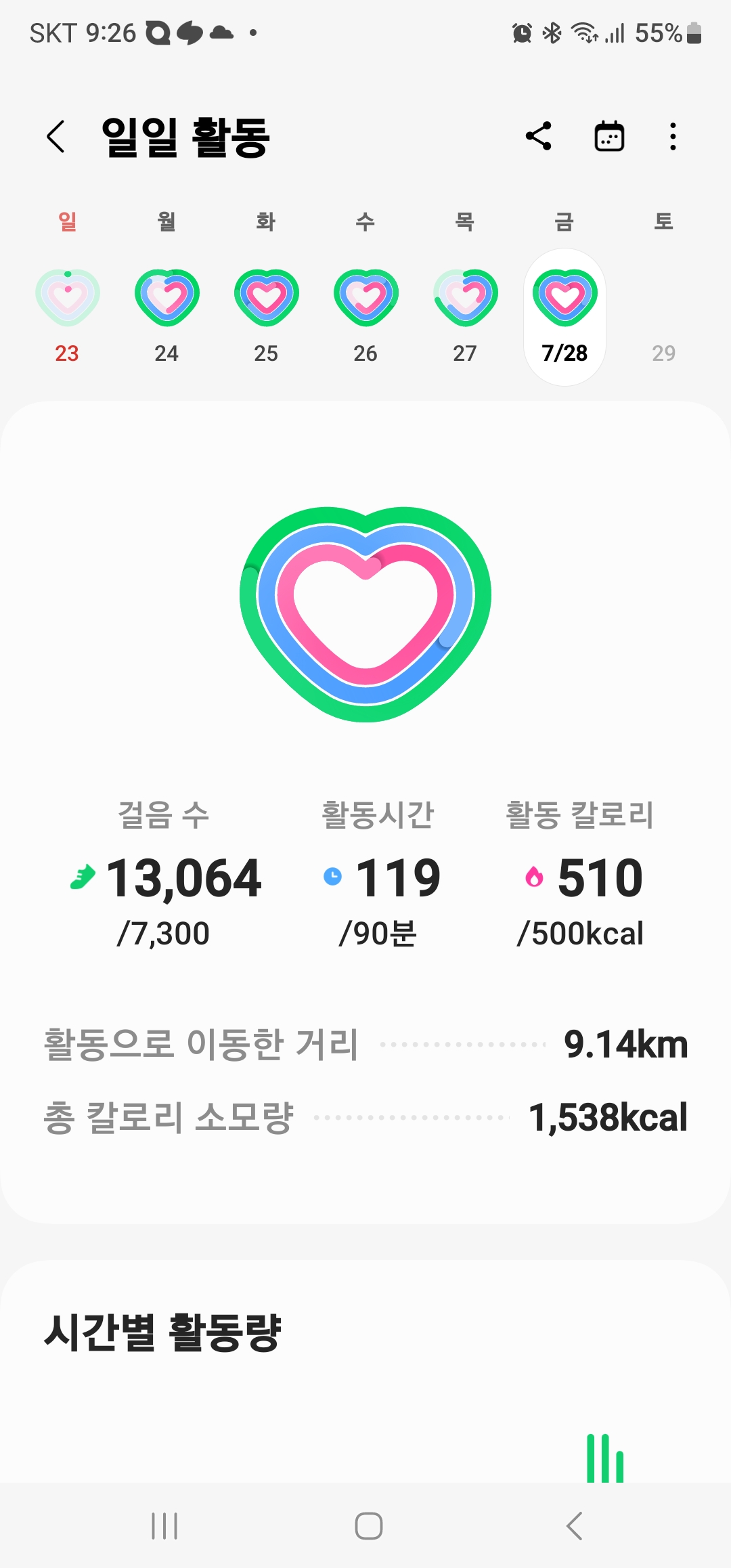Open the 걸음 수 step count details
Viewport: 731px width, 1568px height.
click(x=164, y=873)
